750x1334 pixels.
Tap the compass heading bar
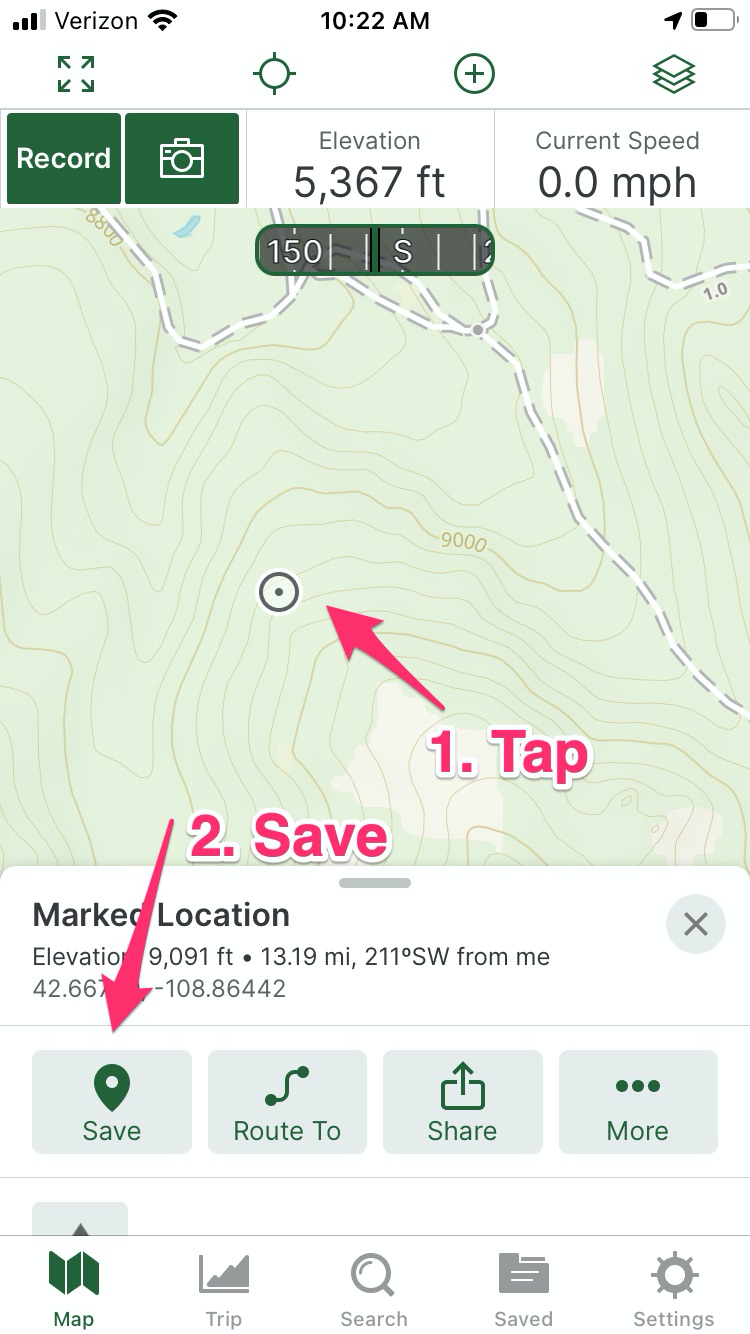click(x=375, y=250)
